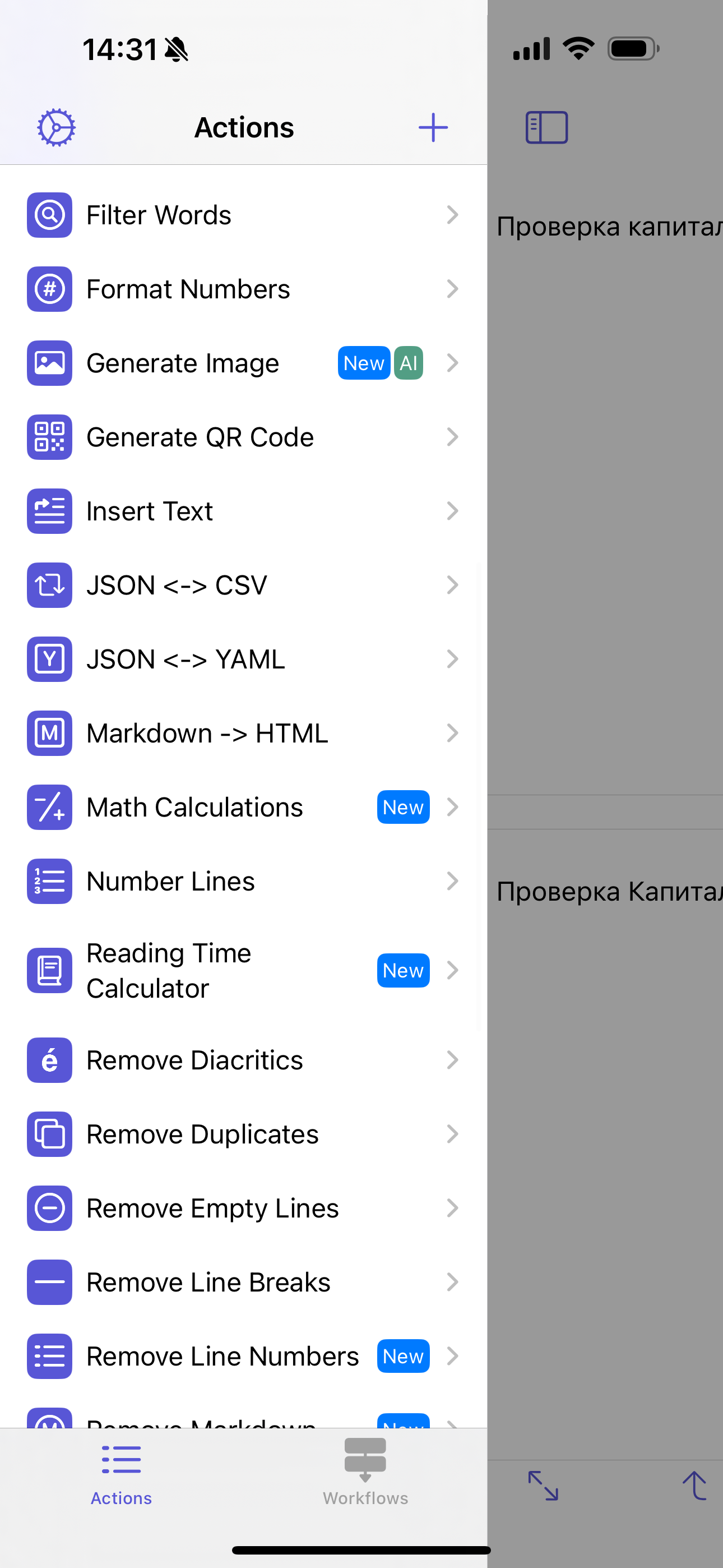Select Remove Diacritics
The image size is (723, 1568).
(x=243, y=1060)
